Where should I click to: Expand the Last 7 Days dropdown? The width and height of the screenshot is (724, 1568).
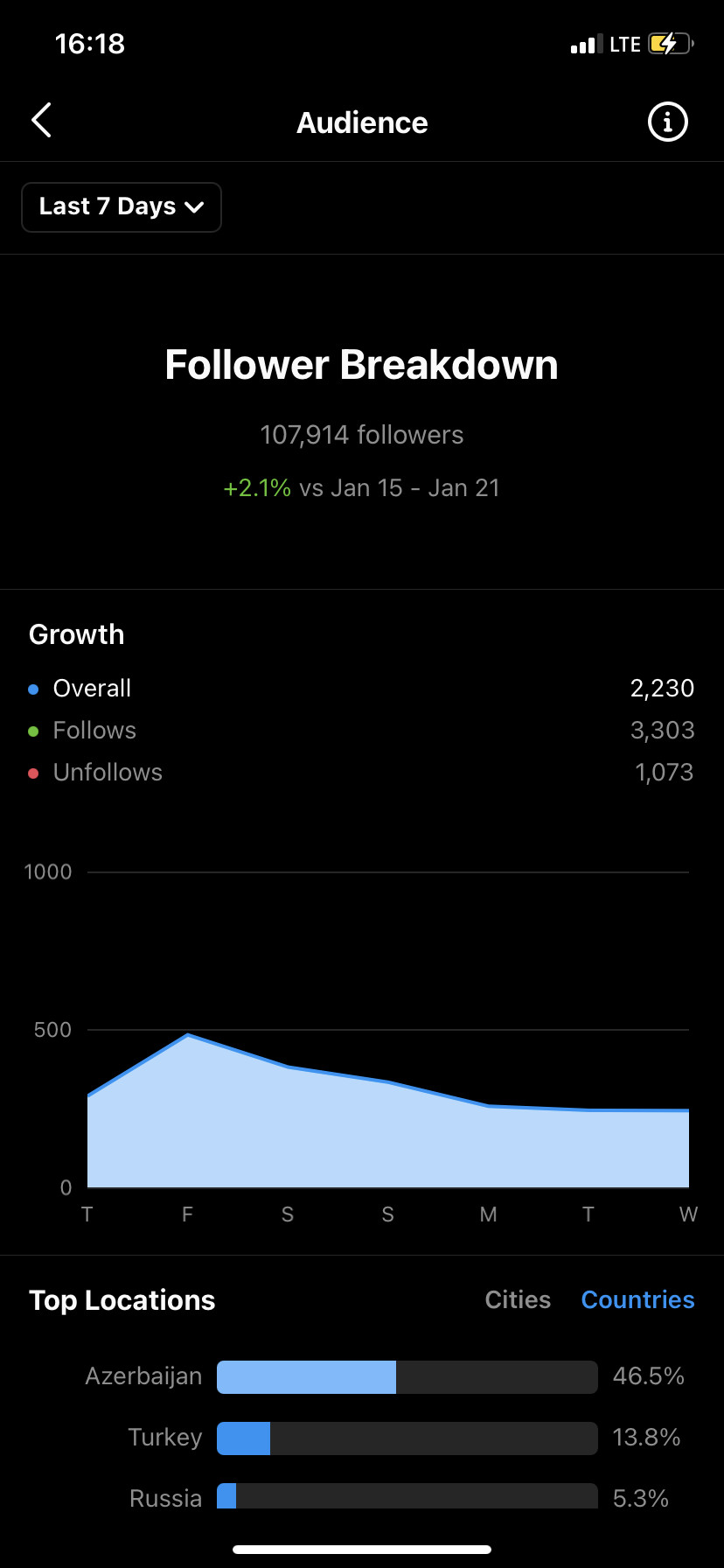pyautogui.click(x=122, y=207)
